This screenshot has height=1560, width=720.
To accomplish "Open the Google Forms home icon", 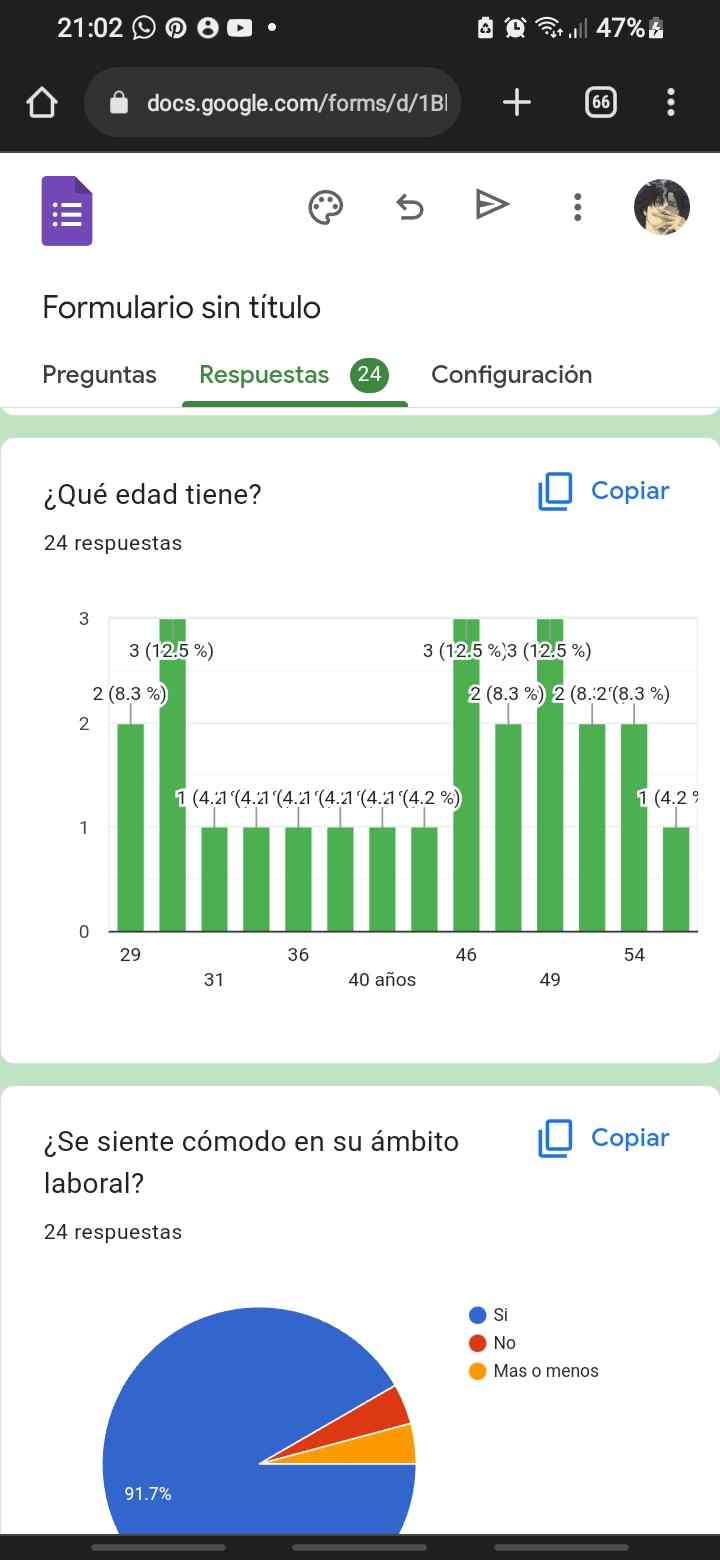I will pos(67,211).
